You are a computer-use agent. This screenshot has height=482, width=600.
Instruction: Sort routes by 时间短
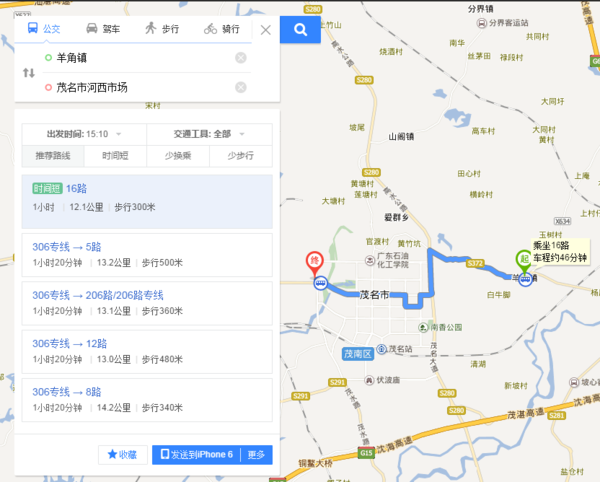pos(115,156)
